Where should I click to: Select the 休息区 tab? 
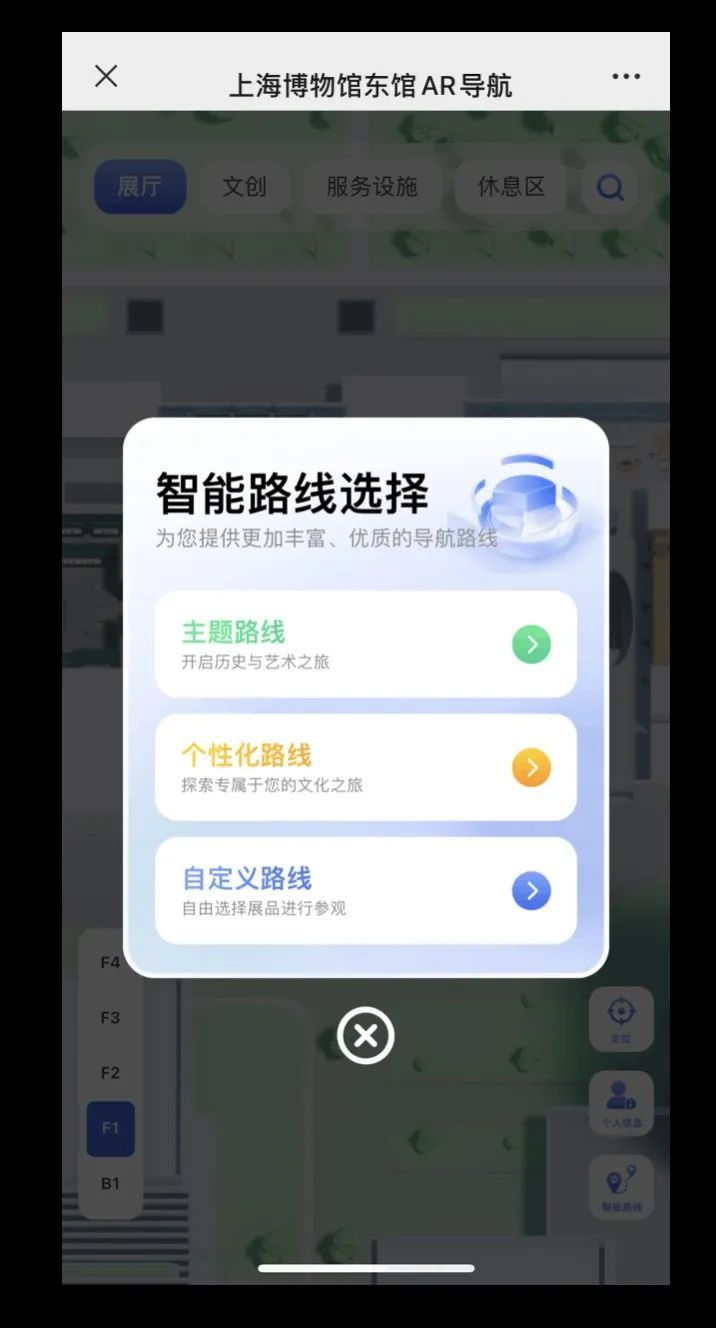coord(511,187)
